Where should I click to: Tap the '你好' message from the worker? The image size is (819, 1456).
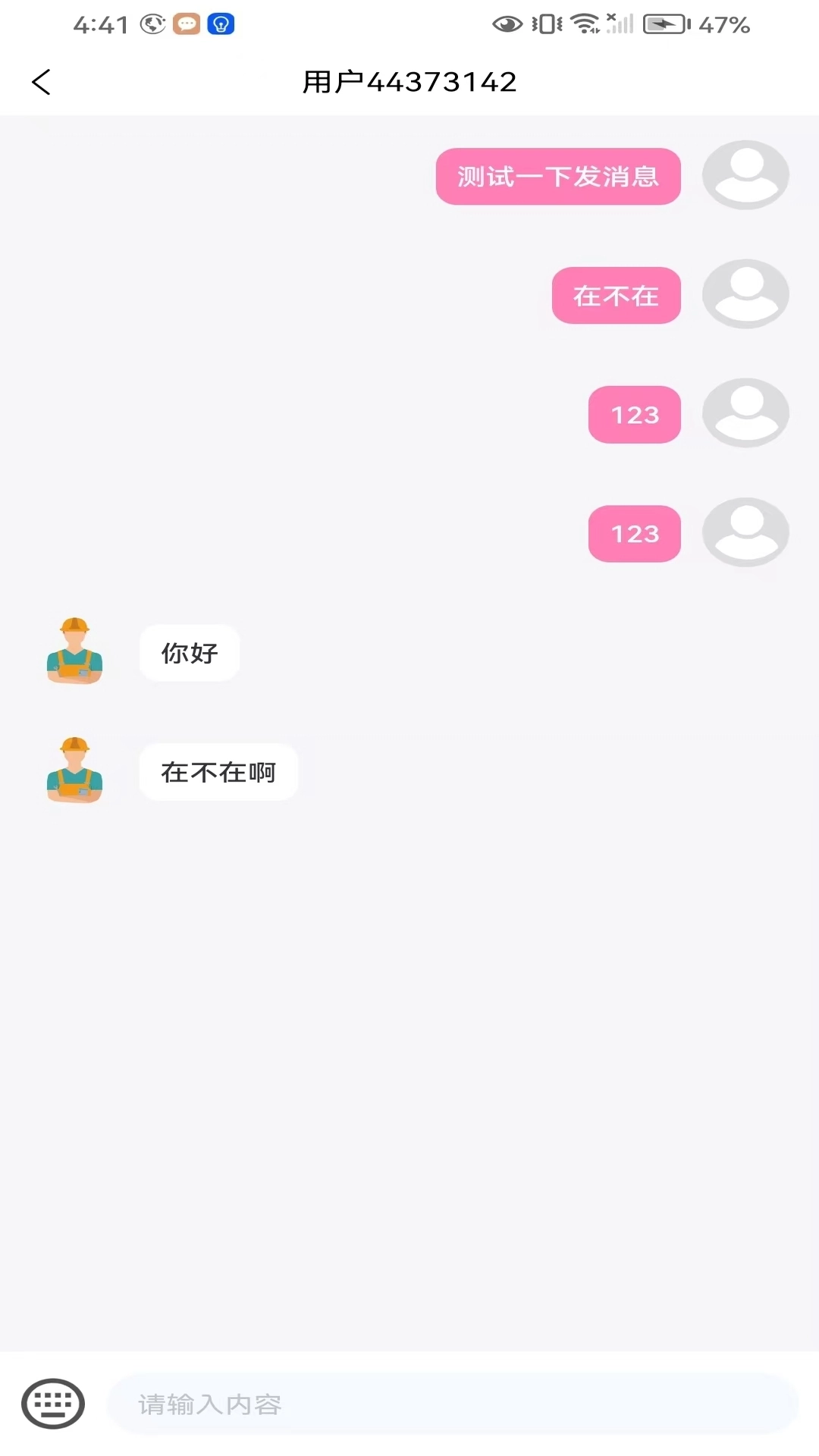tap(189, 652)
